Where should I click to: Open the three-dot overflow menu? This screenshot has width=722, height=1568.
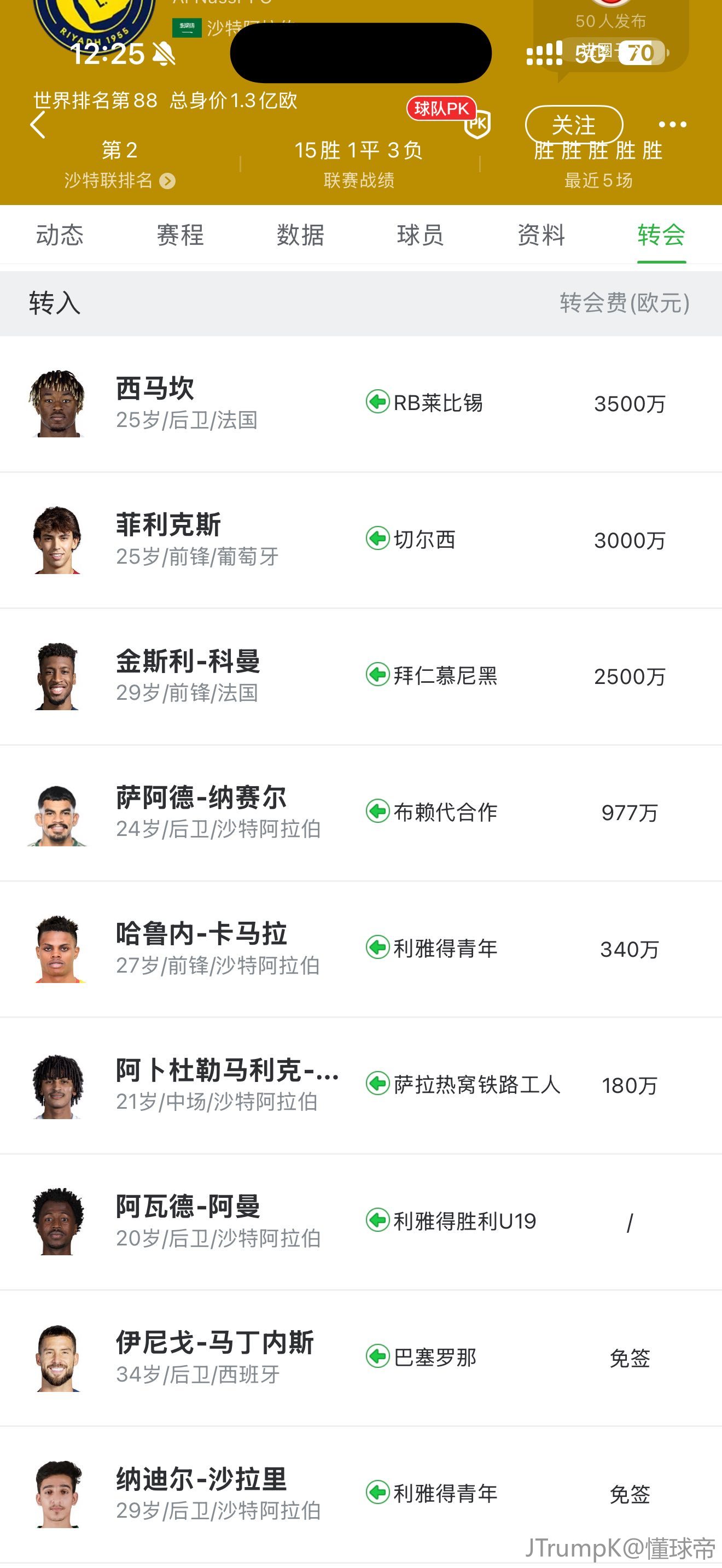(672, 125)
